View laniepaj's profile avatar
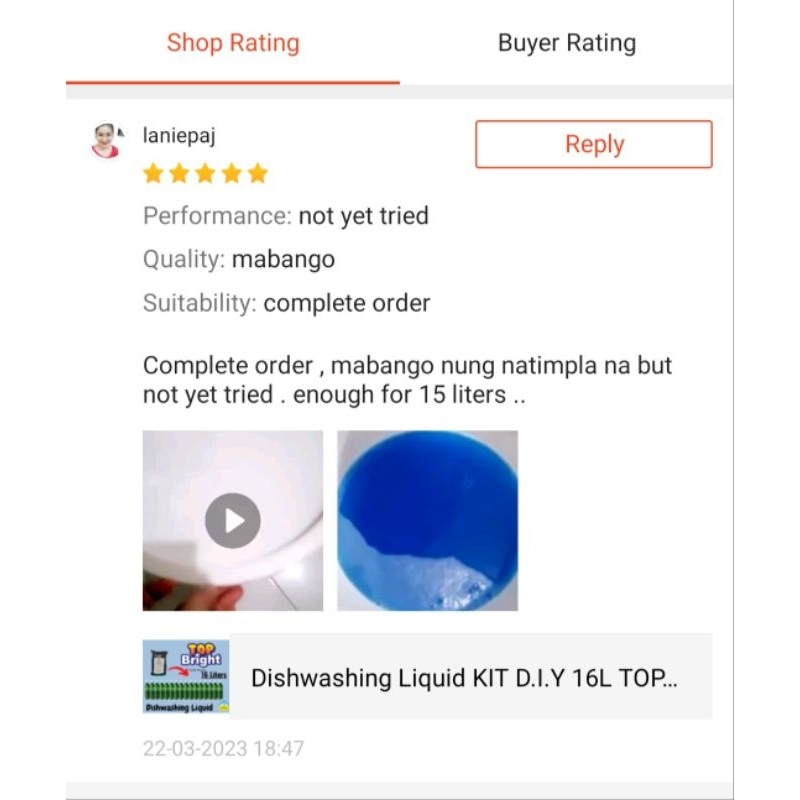Image resolution: width=800 pixels, height=800 pixels. pos(106,141)
